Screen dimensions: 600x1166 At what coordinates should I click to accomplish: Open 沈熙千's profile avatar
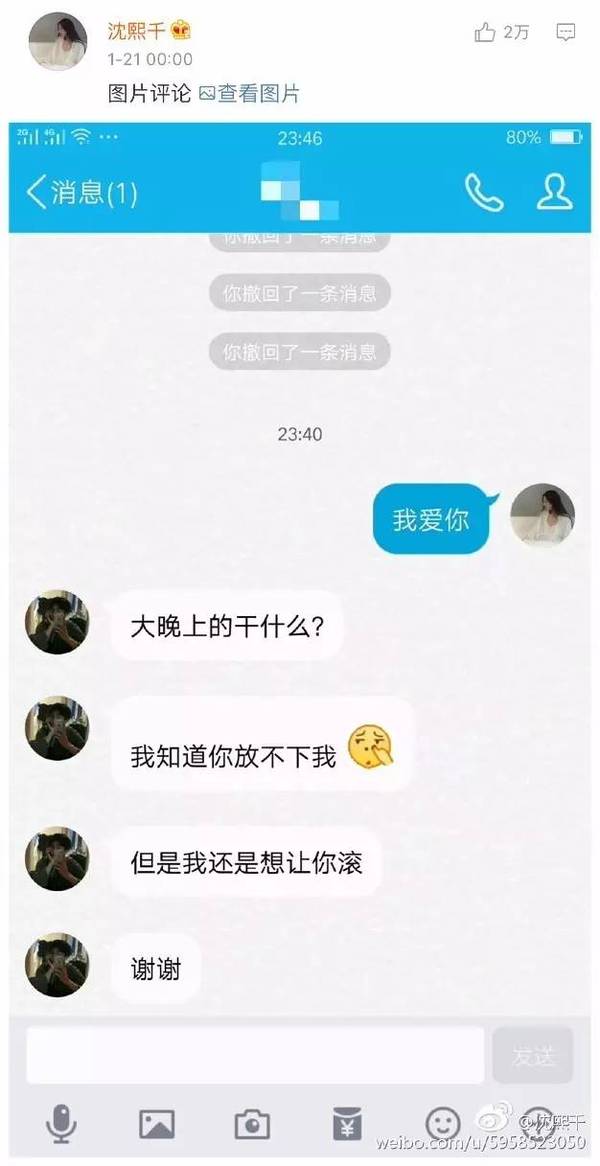click(x=58, y=42)
